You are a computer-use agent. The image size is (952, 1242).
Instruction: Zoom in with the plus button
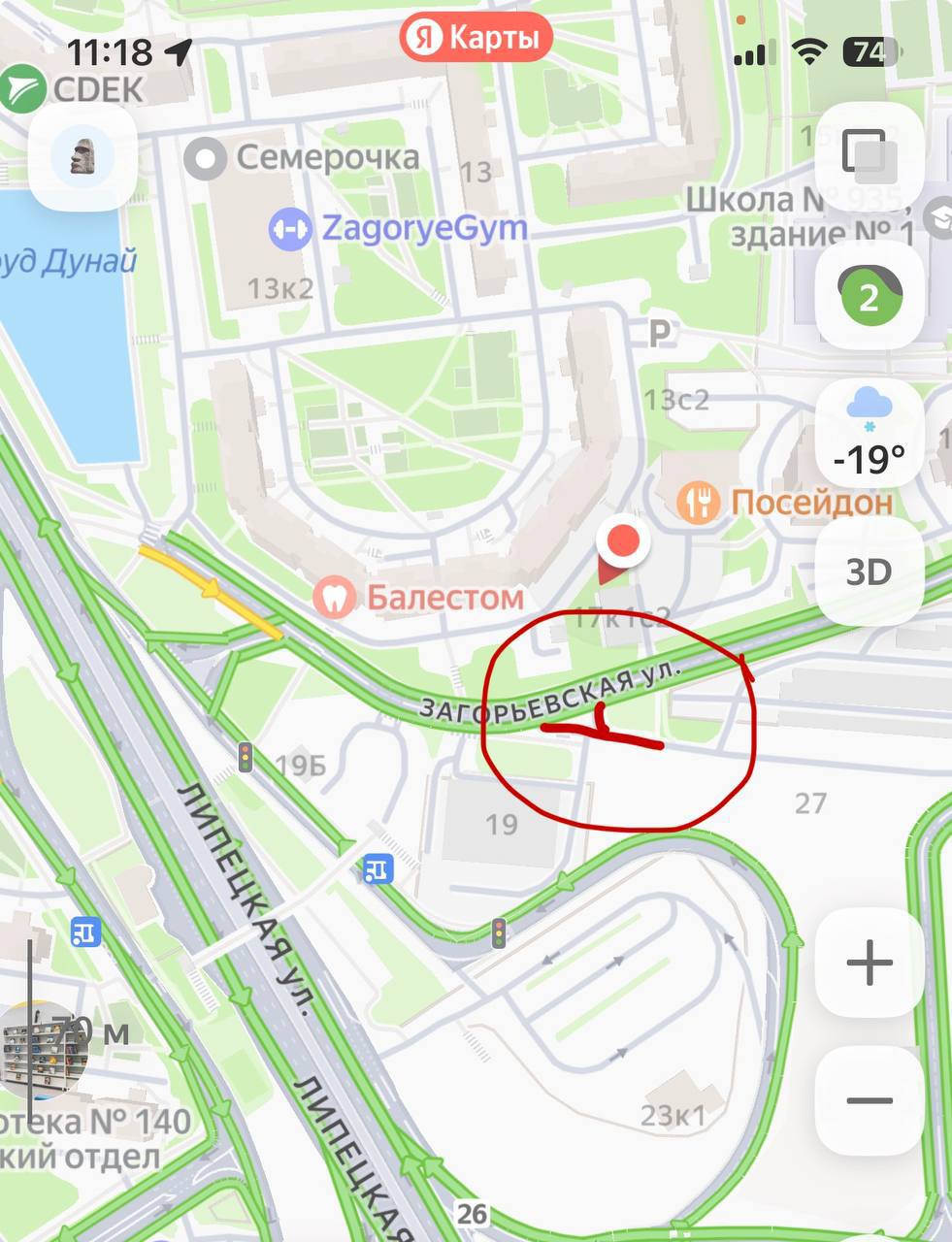869,964
